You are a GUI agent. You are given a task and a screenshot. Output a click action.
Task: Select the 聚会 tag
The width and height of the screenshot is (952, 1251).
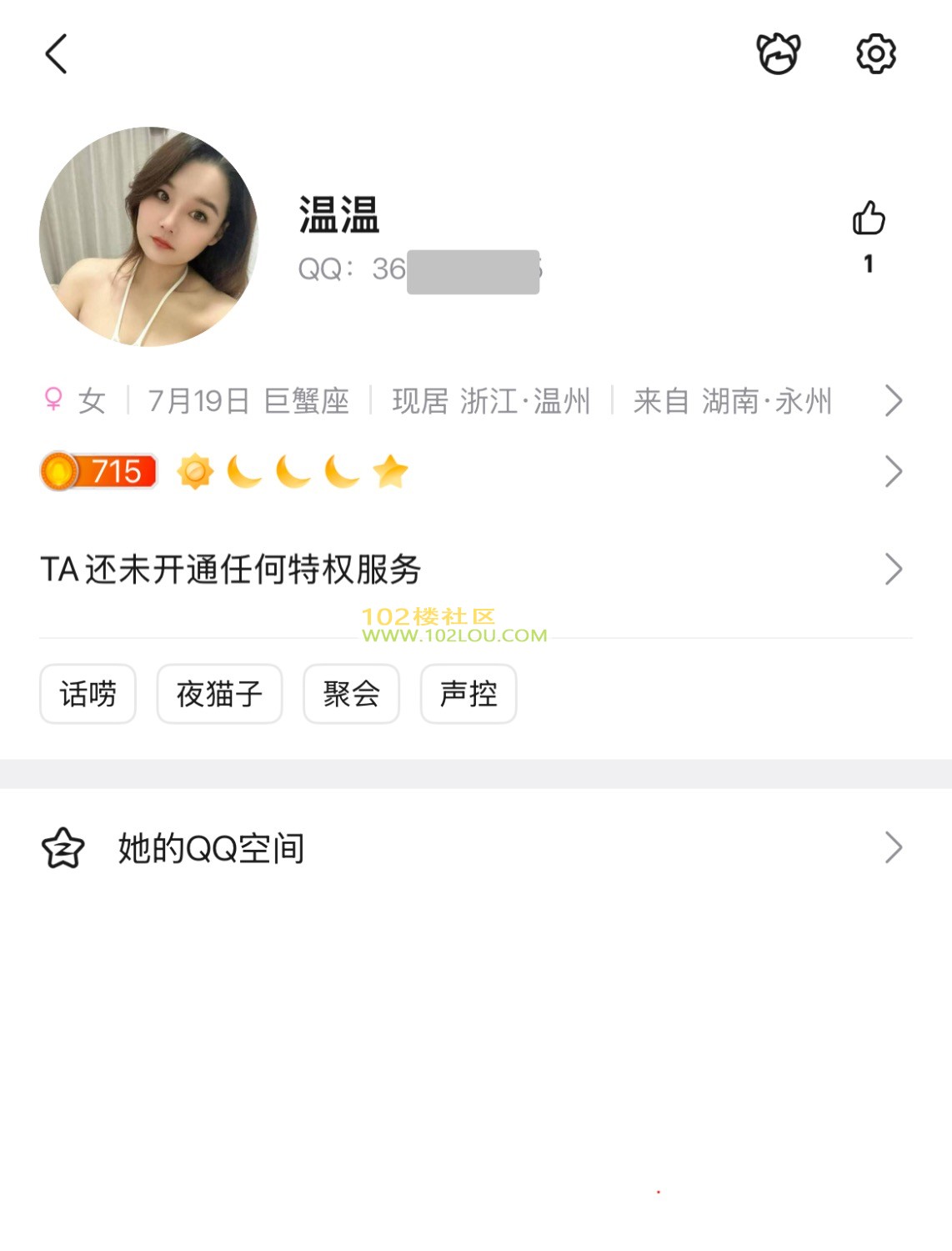pyautogui.click(x=351, y=694)
